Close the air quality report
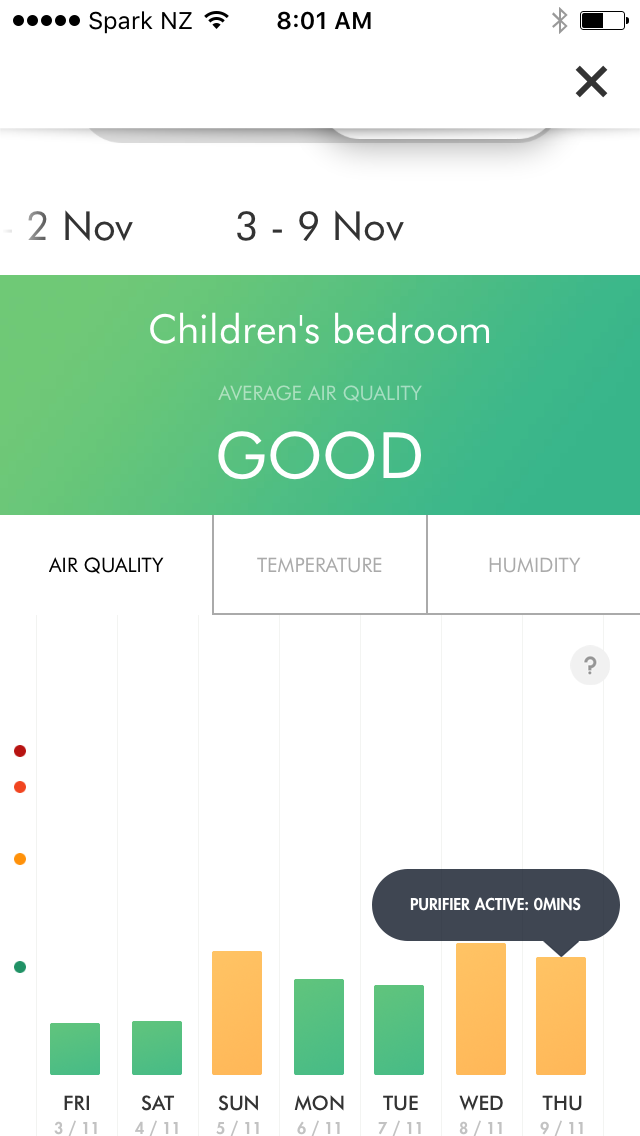 (591, 82)
